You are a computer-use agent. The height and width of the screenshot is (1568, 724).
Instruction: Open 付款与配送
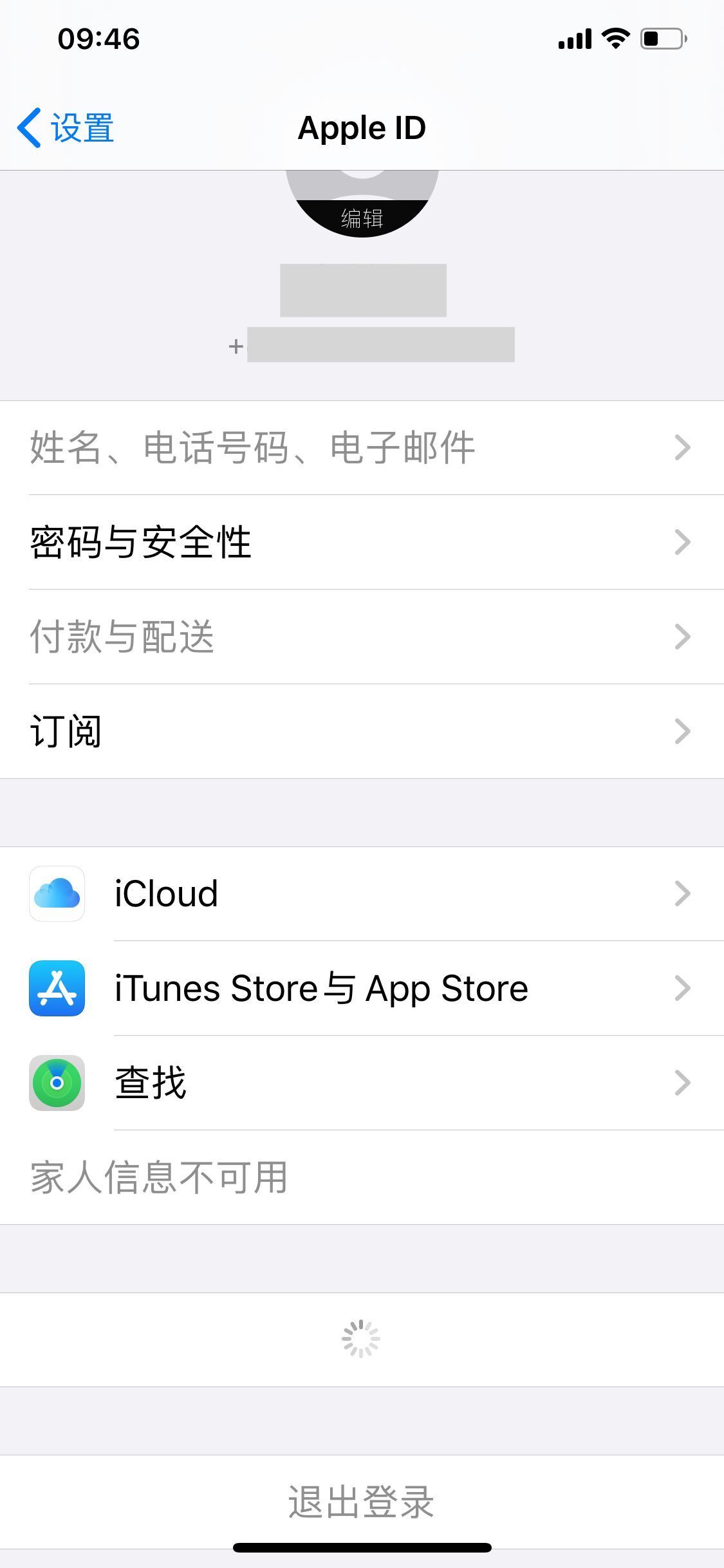(x=360, y=637)
